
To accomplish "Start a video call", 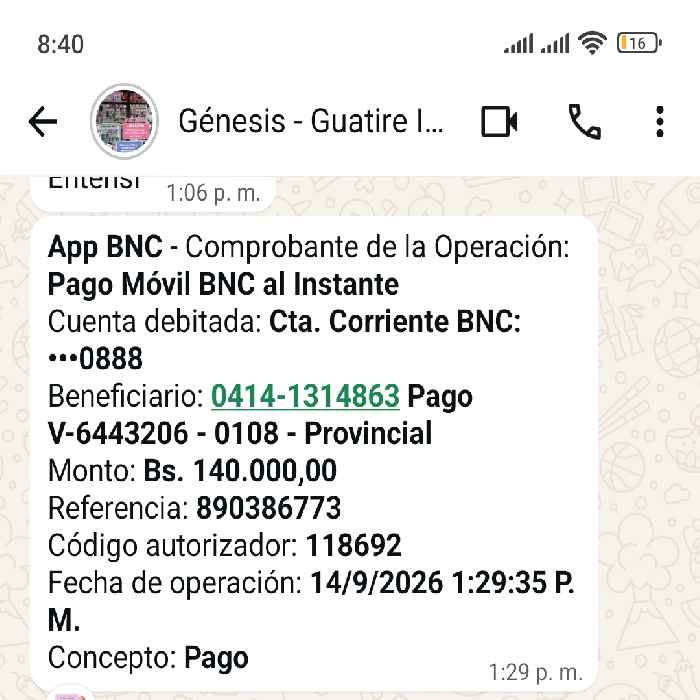I will coord(499,121).
